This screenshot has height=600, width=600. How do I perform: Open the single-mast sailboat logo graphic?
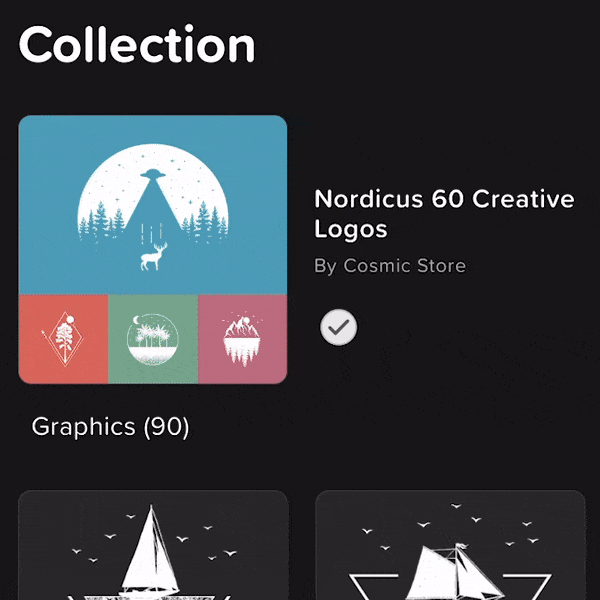(153, 548)
